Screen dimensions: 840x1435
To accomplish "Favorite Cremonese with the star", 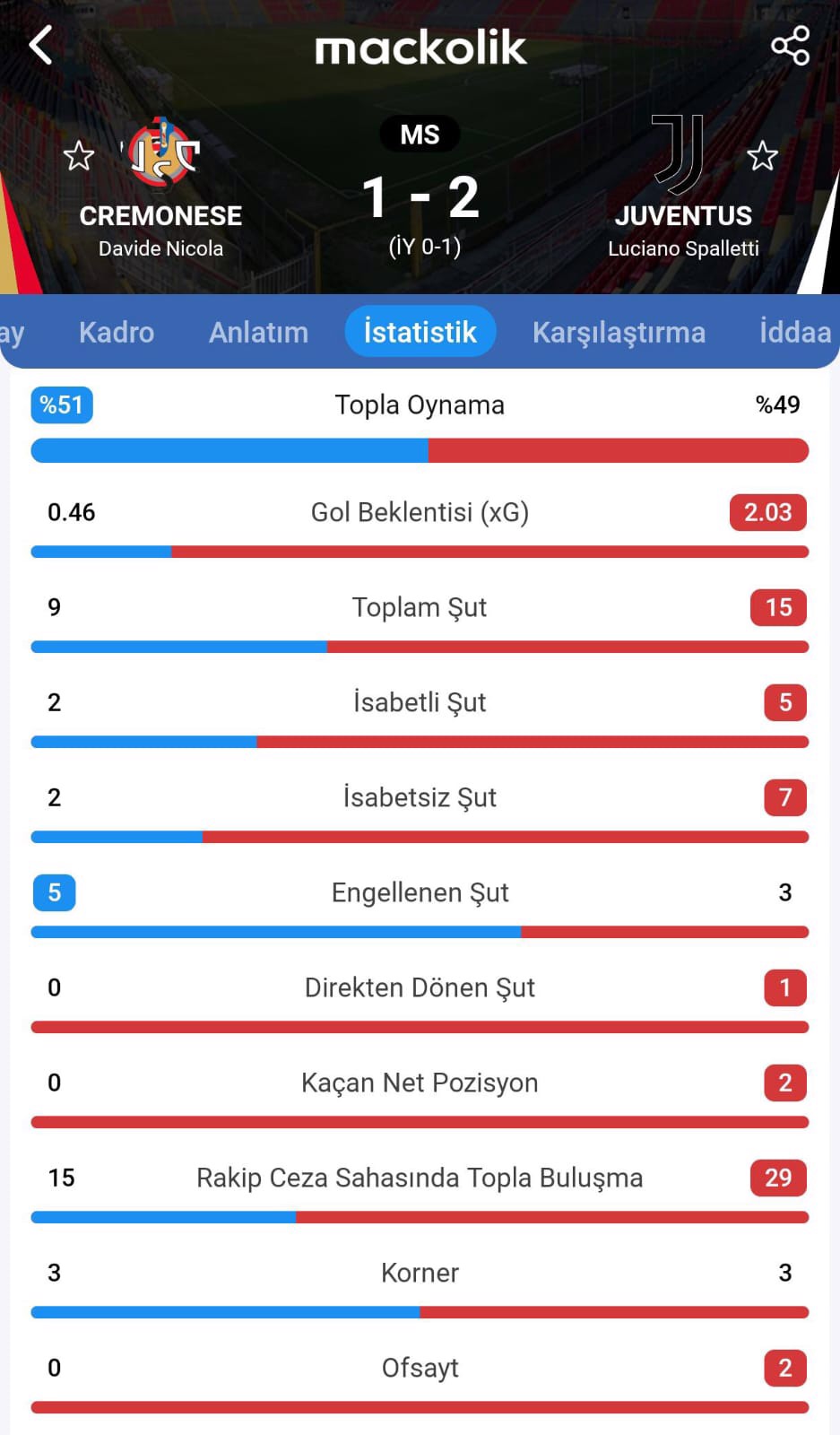I will [x=79, y=156].
